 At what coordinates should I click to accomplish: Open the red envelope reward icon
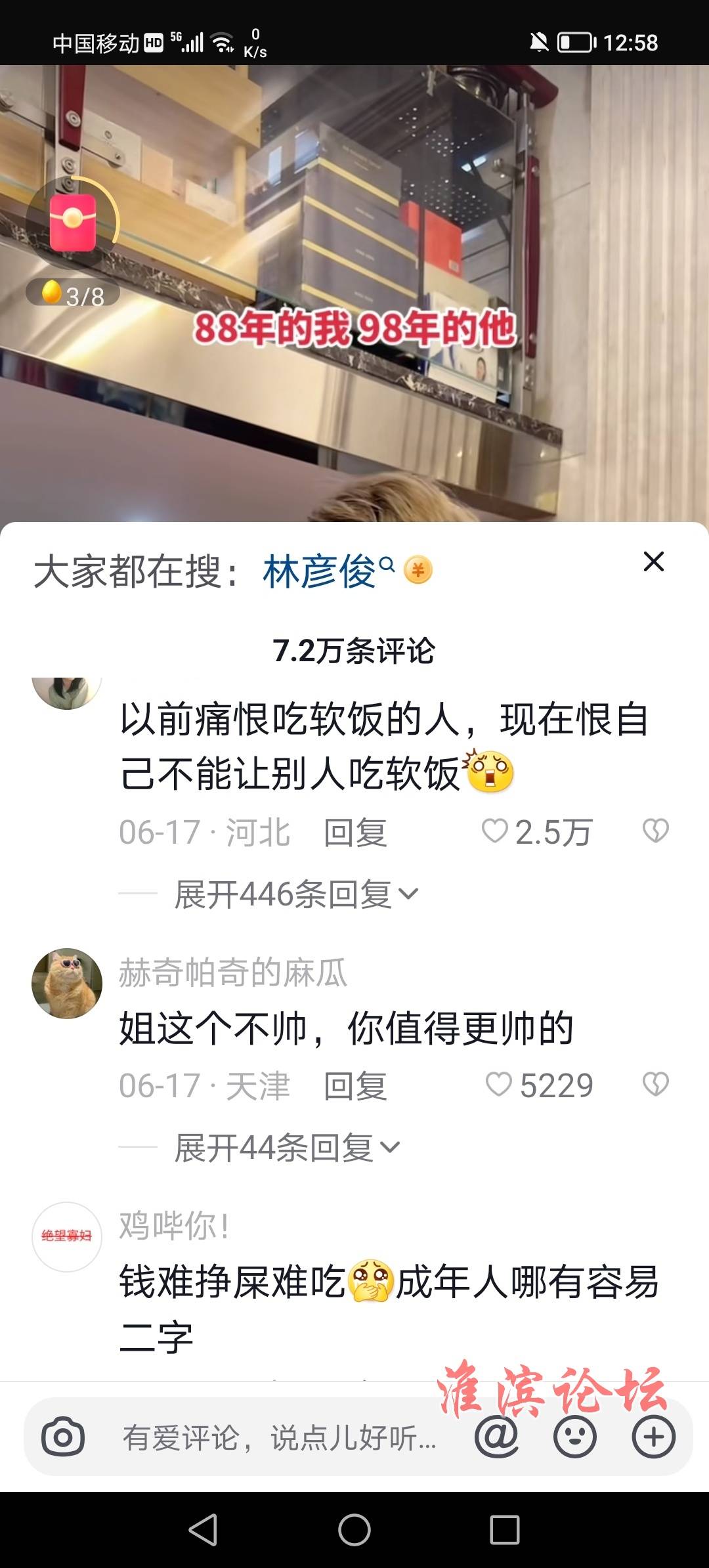click(x=73, y=223)
